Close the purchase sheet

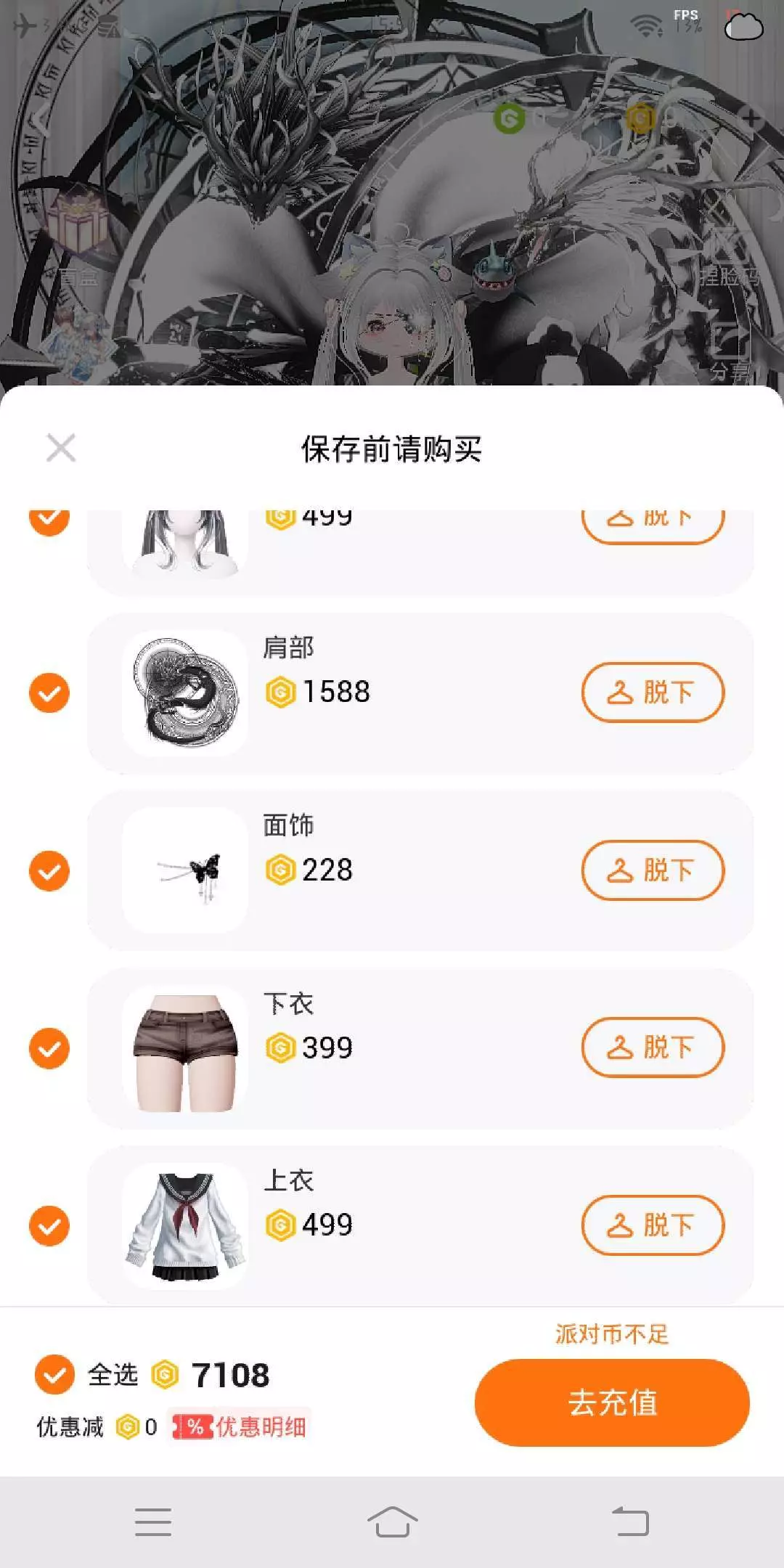(61, 448)
